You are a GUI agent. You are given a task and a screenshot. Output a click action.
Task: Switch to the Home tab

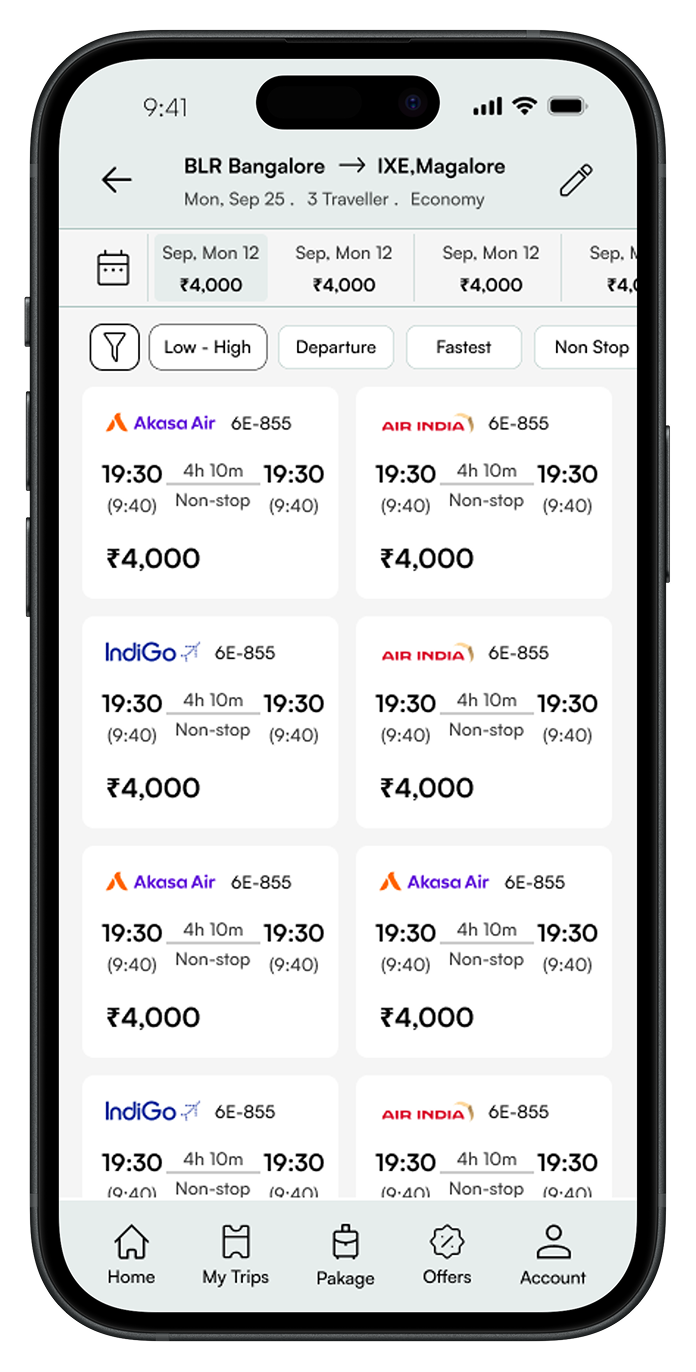point(132,1256)
